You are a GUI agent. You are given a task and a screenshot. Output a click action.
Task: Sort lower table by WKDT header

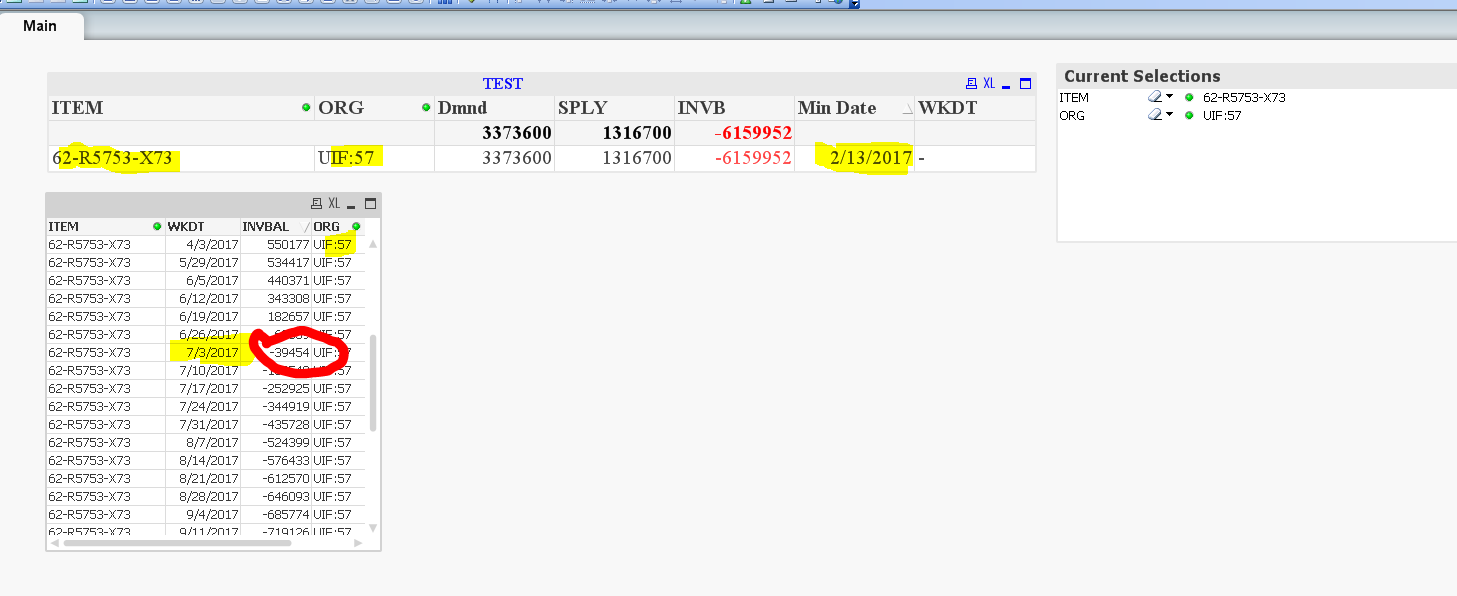tap(188, 227)
